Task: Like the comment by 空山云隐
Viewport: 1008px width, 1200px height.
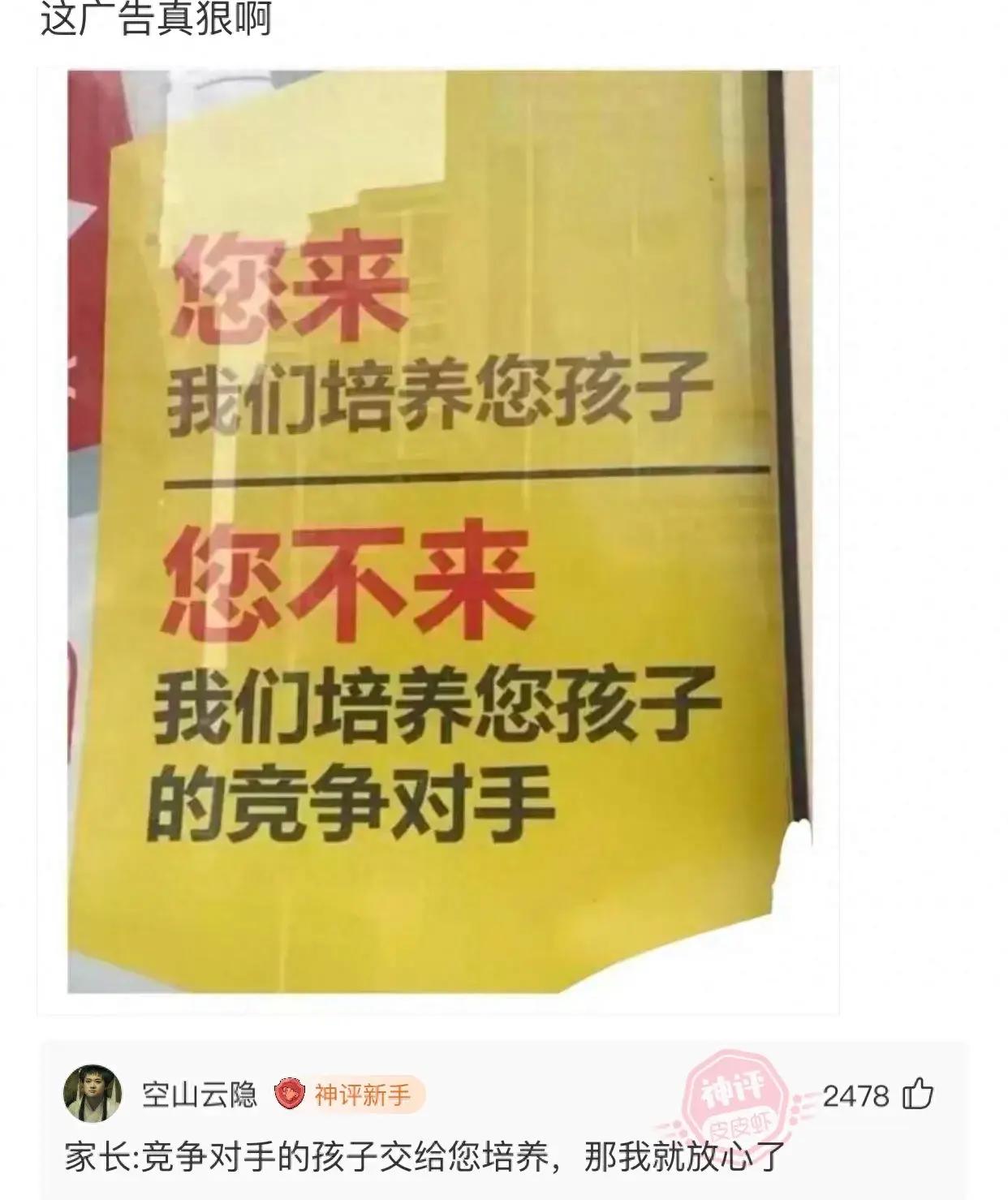Action: point(918,1095)
